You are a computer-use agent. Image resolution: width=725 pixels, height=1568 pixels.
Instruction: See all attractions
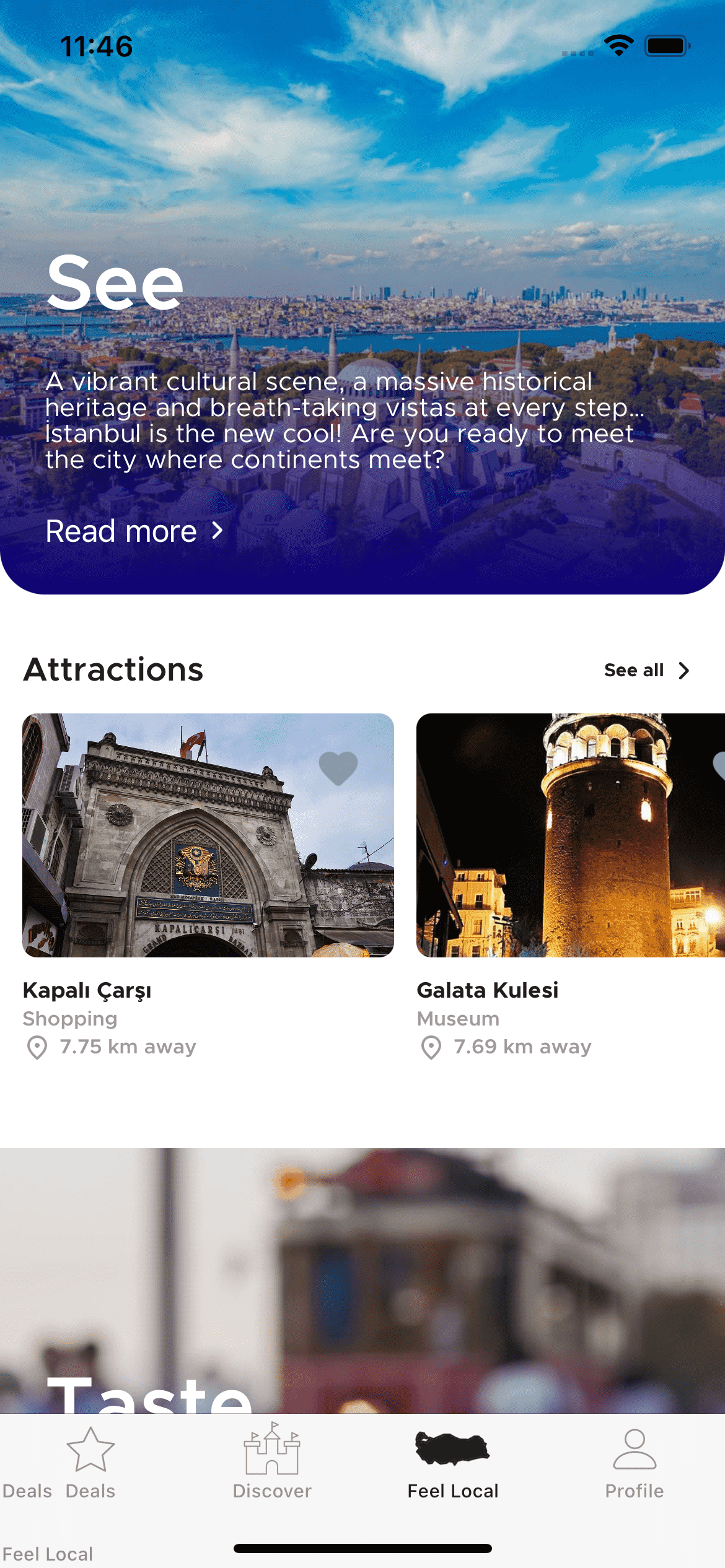pos(646,670)
